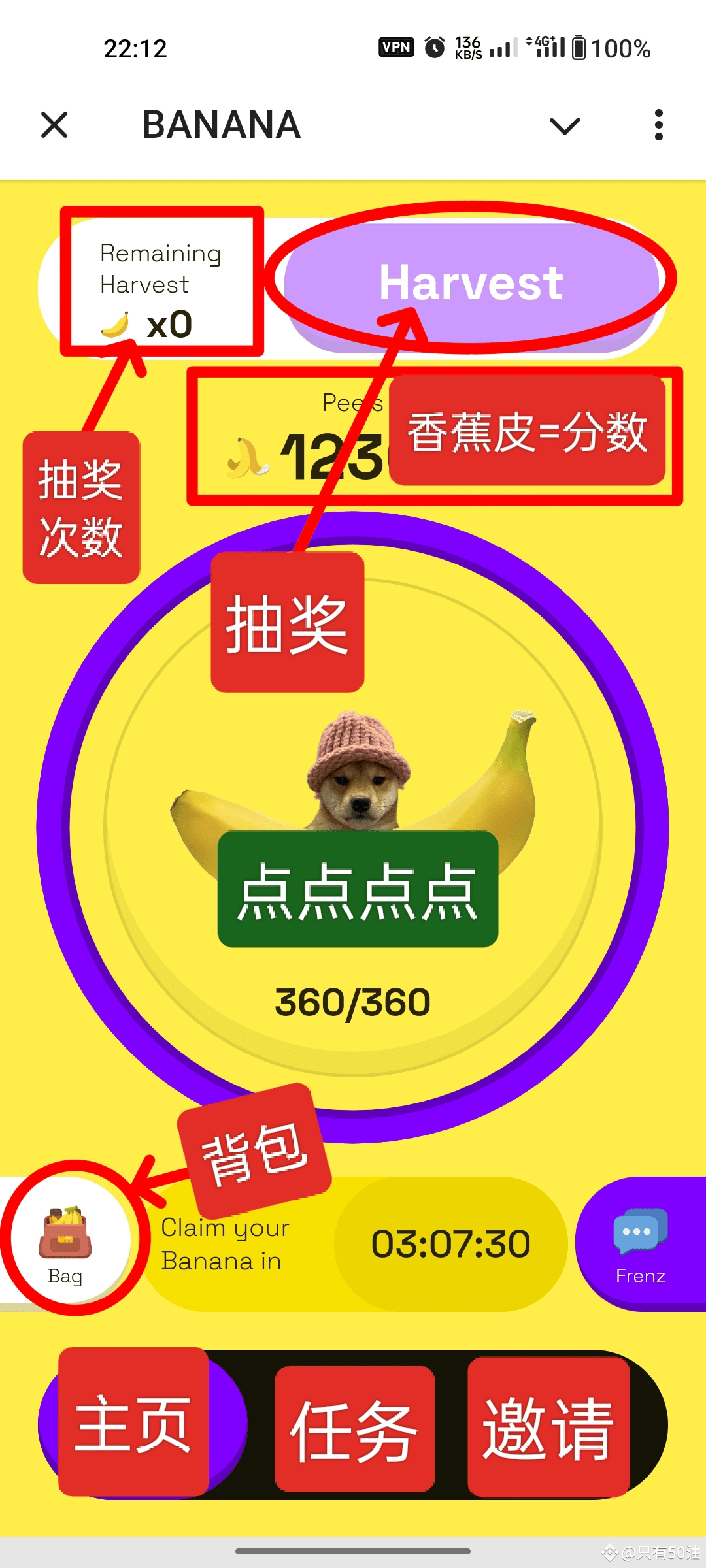Switch to the tasks tab marked 任务
The image size is (706, 1568).
click(354, 1429)
